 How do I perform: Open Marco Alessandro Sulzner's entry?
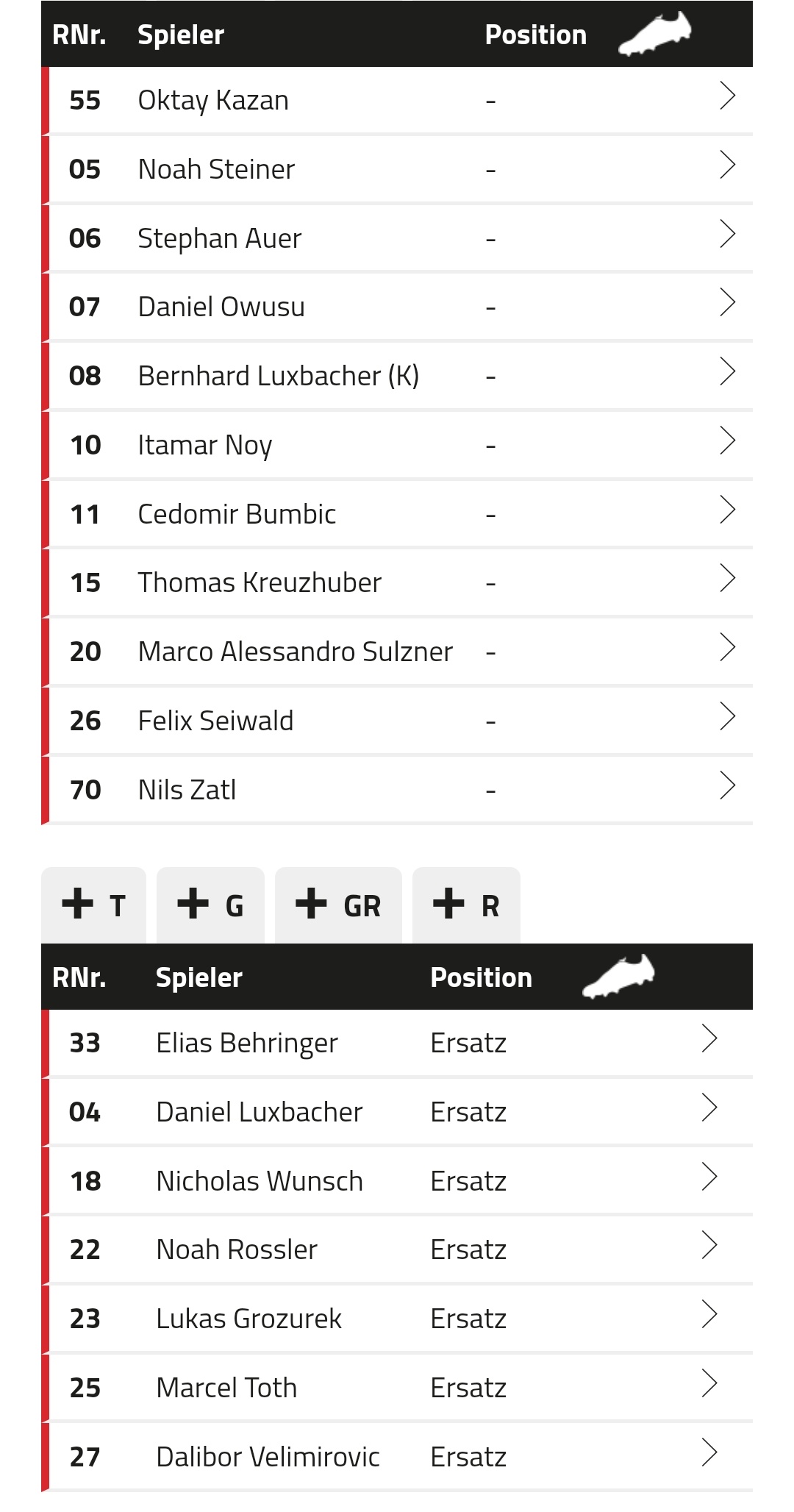(x=397, y=652)
